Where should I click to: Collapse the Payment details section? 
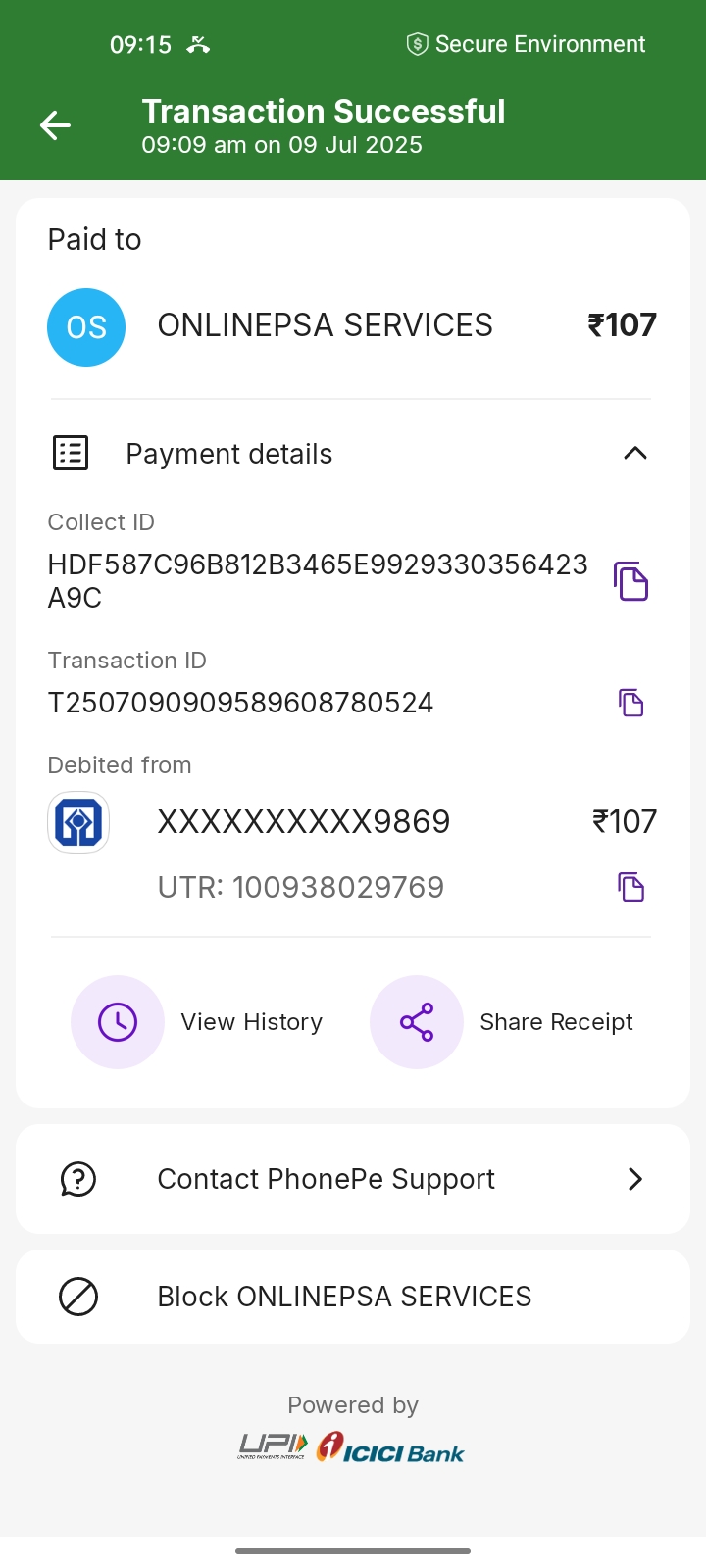(635, 453)
